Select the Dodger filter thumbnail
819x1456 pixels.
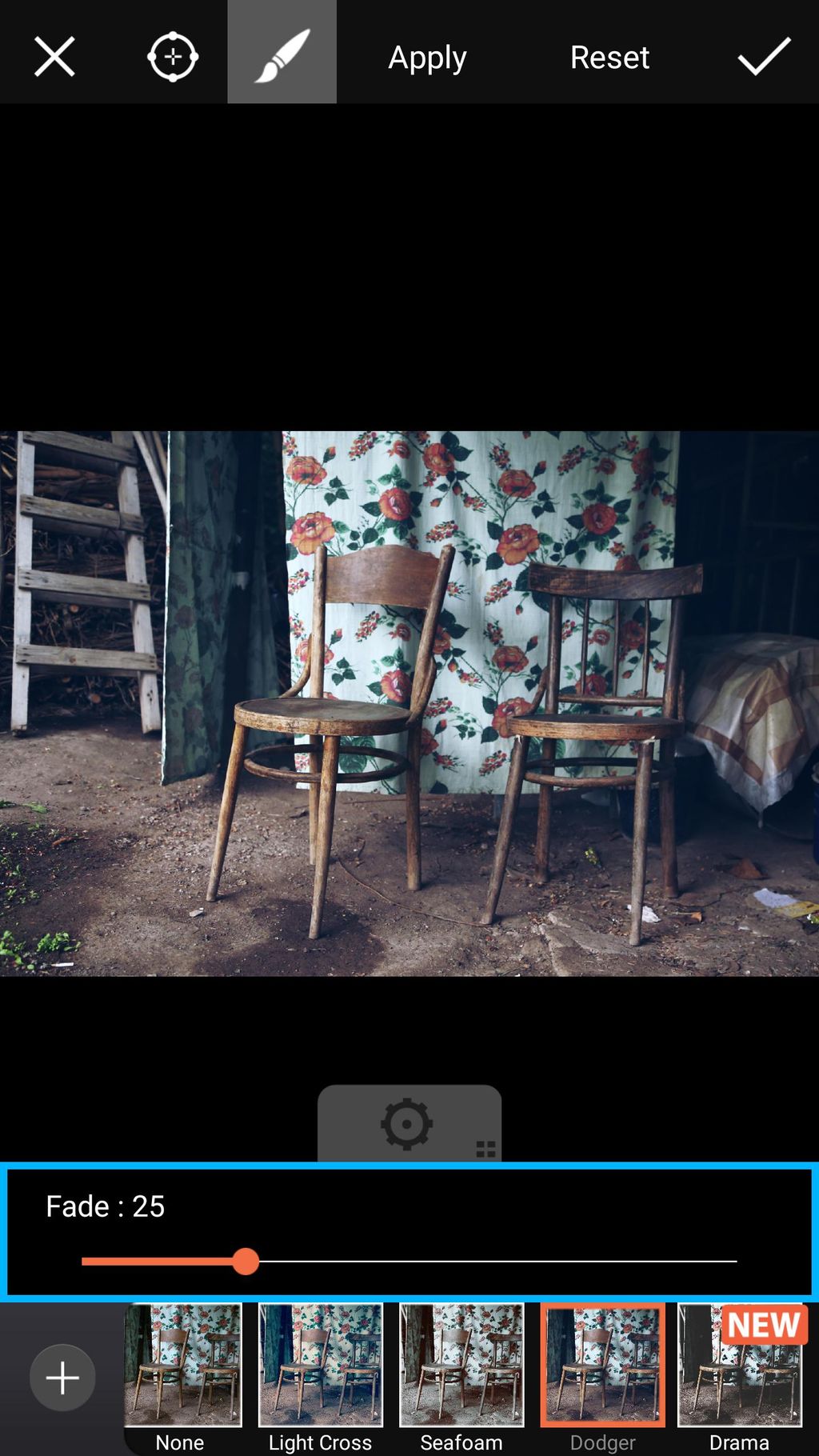pyautogui.click(x=602, y=1366)
